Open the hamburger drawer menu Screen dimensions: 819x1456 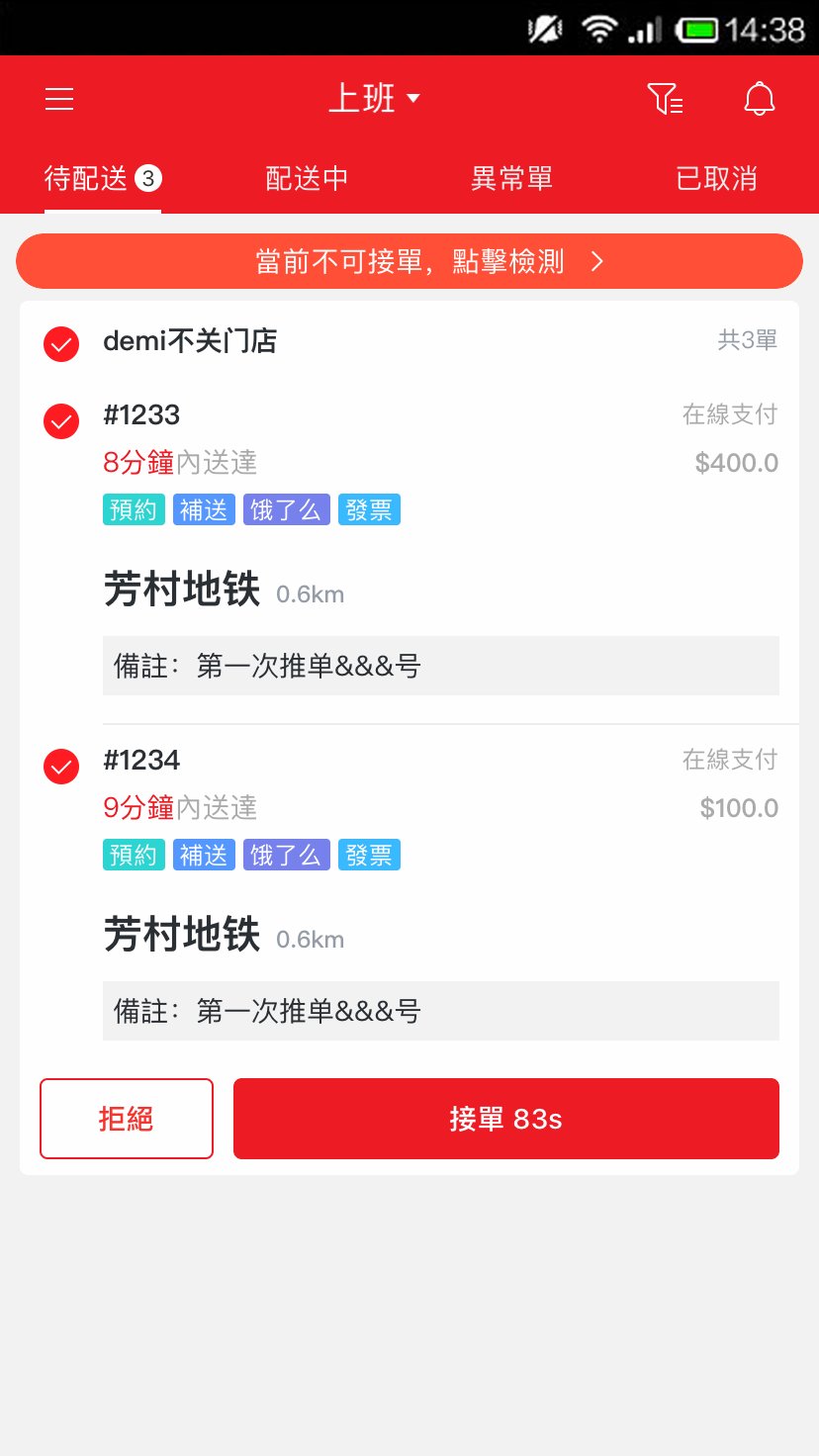coord(59,99)
